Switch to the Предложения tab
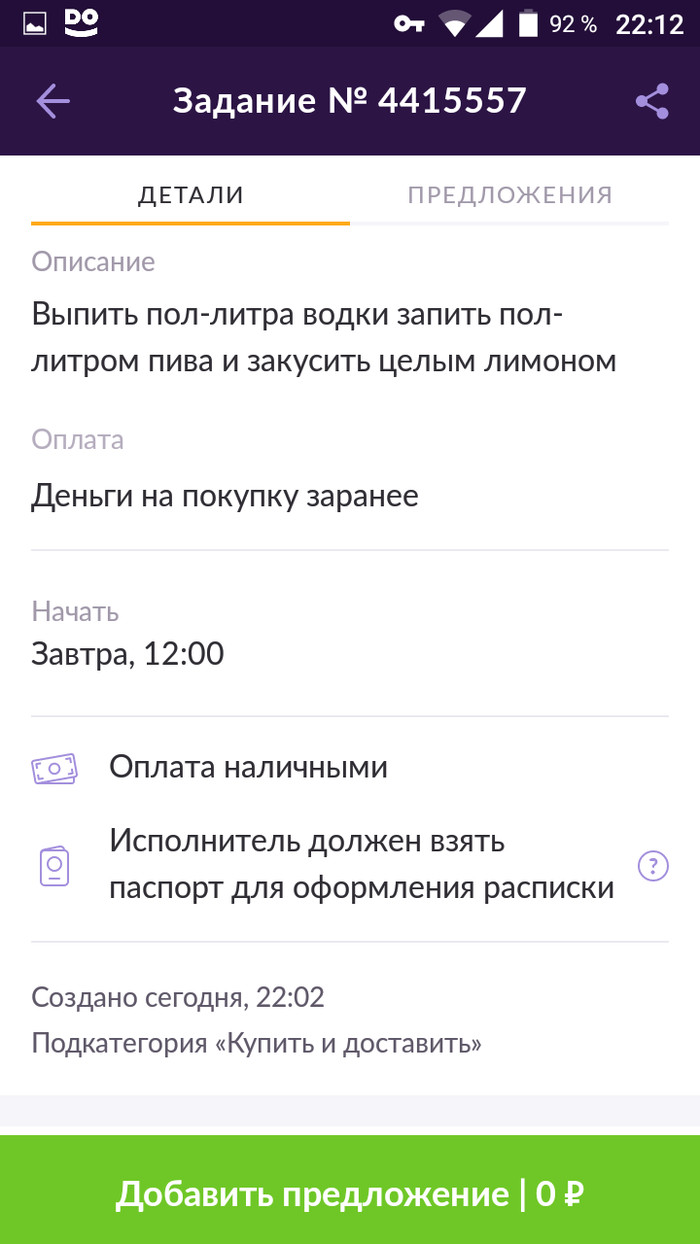Screen dimensions: 700x1244 pyautogui.click(x=510, y=194)
